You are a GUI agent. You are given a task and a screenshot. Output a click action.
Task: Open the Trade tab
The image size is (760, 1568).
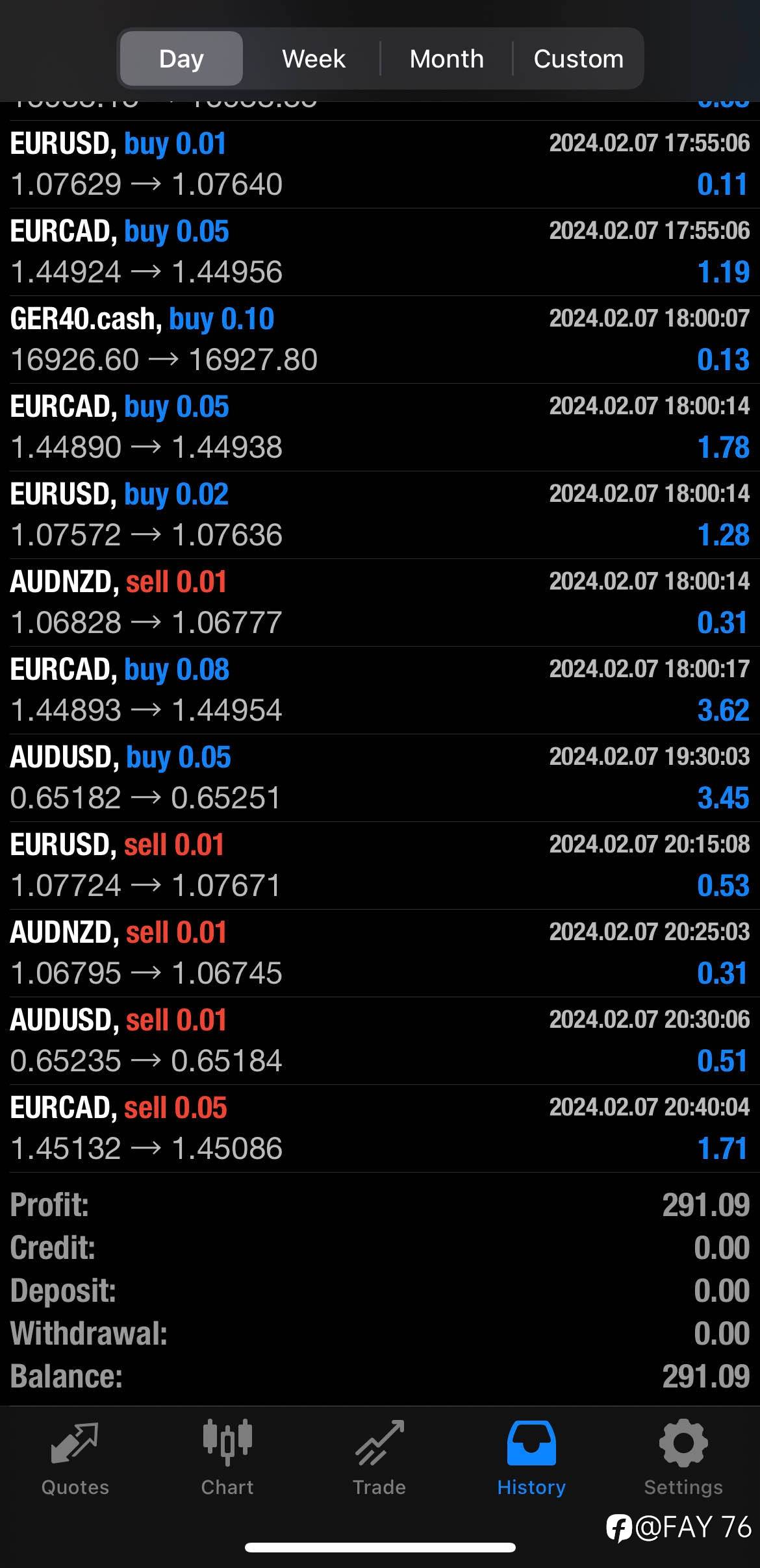click(x=379, y=1458)
